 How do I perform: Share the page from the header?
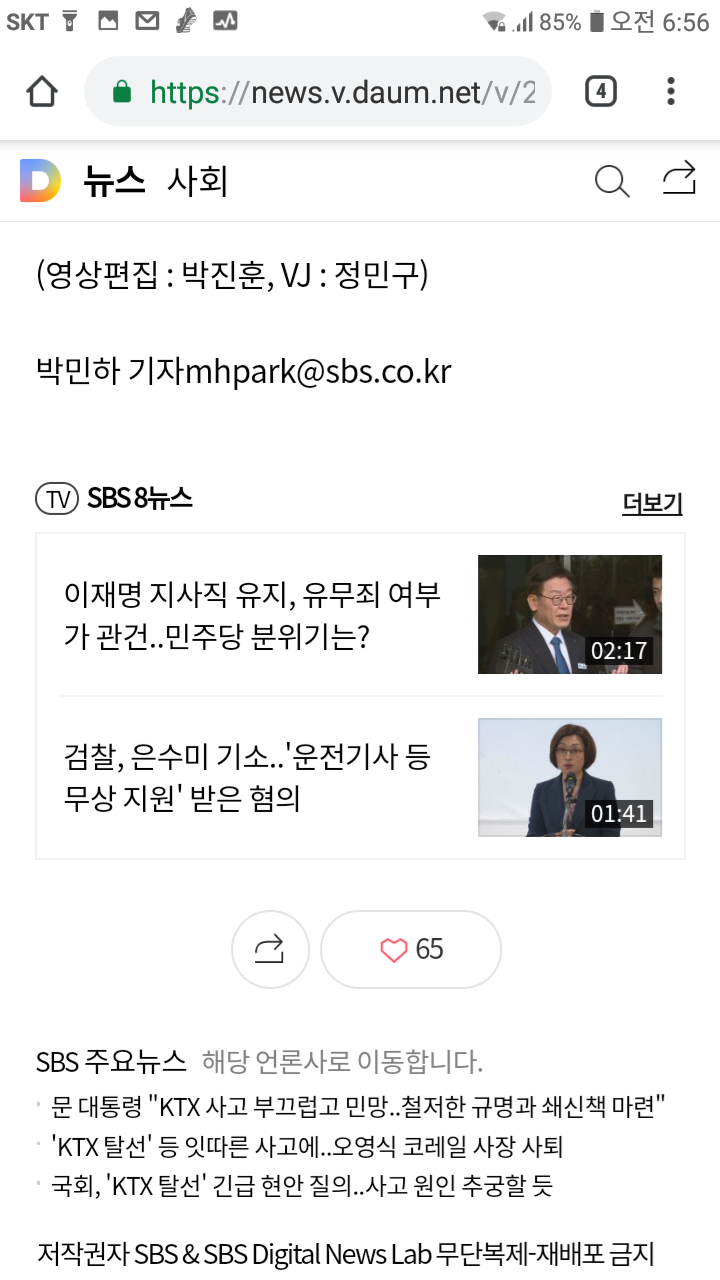(x=679, y=180)
